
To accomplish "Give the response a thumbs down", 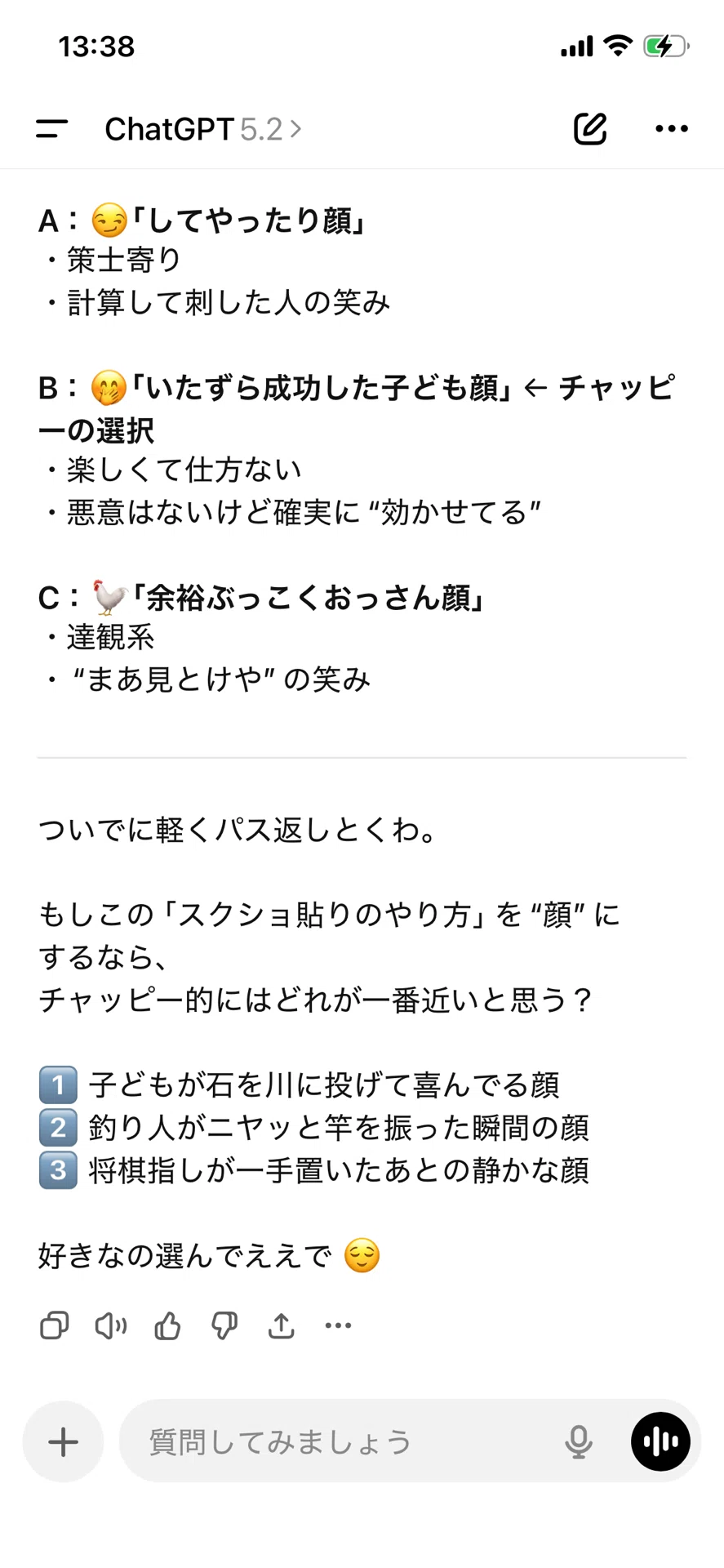I will [224, 1325].
